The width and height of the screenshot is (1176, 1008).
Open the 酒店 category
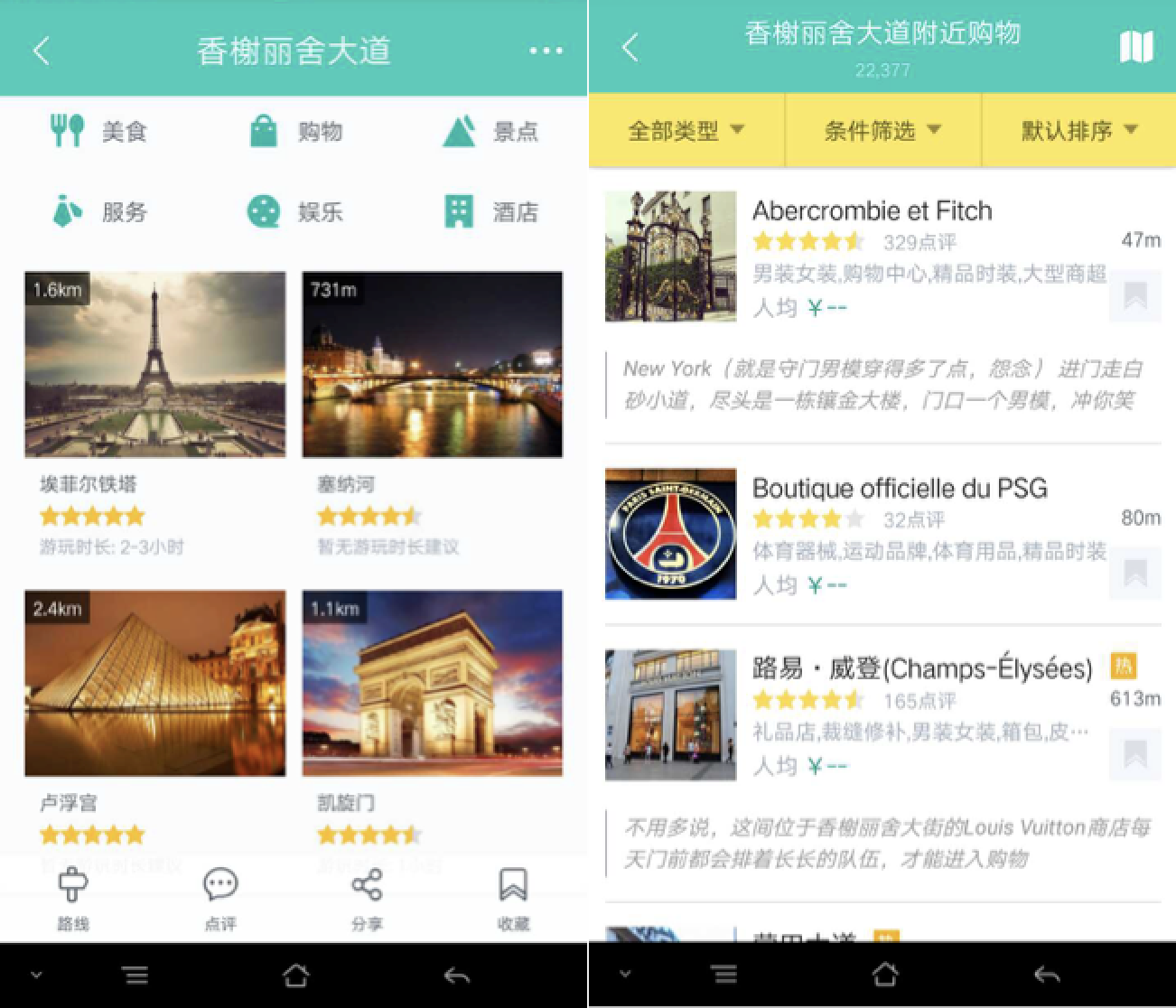(490, 212)
